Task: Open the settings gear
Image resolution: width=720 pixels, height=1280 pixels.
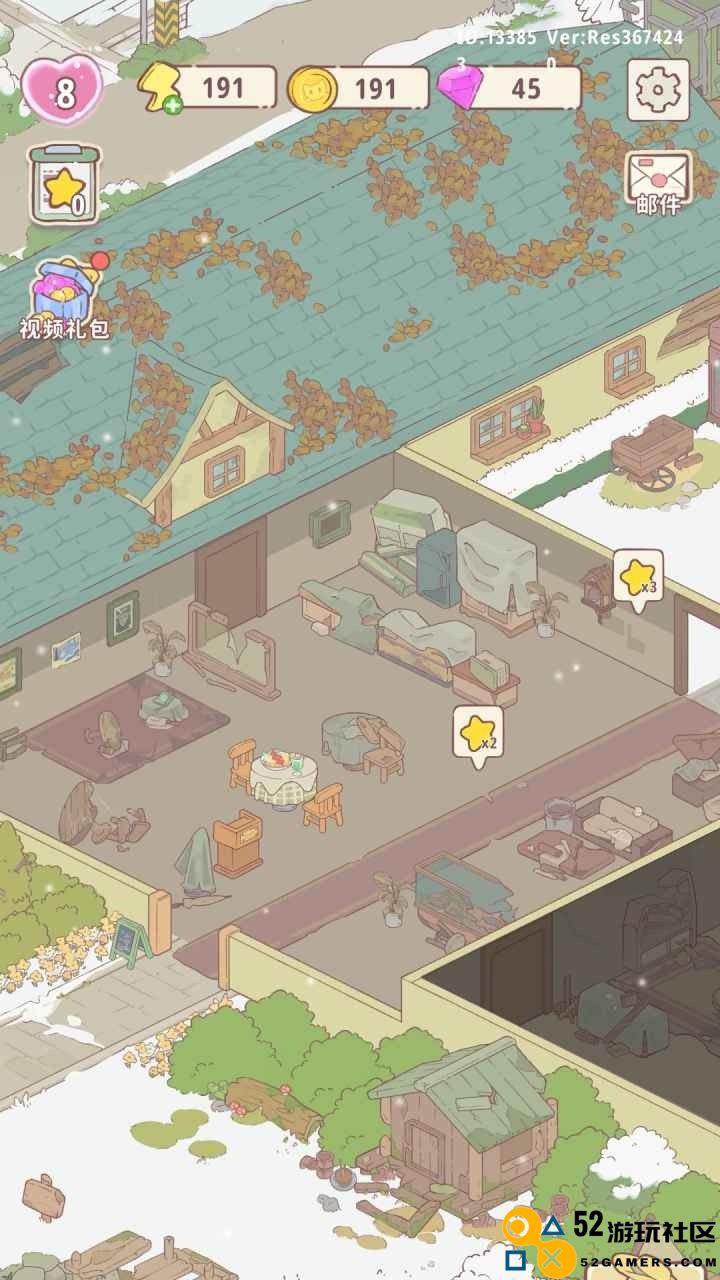Action: pyautogui.click(x=657, y=90)
